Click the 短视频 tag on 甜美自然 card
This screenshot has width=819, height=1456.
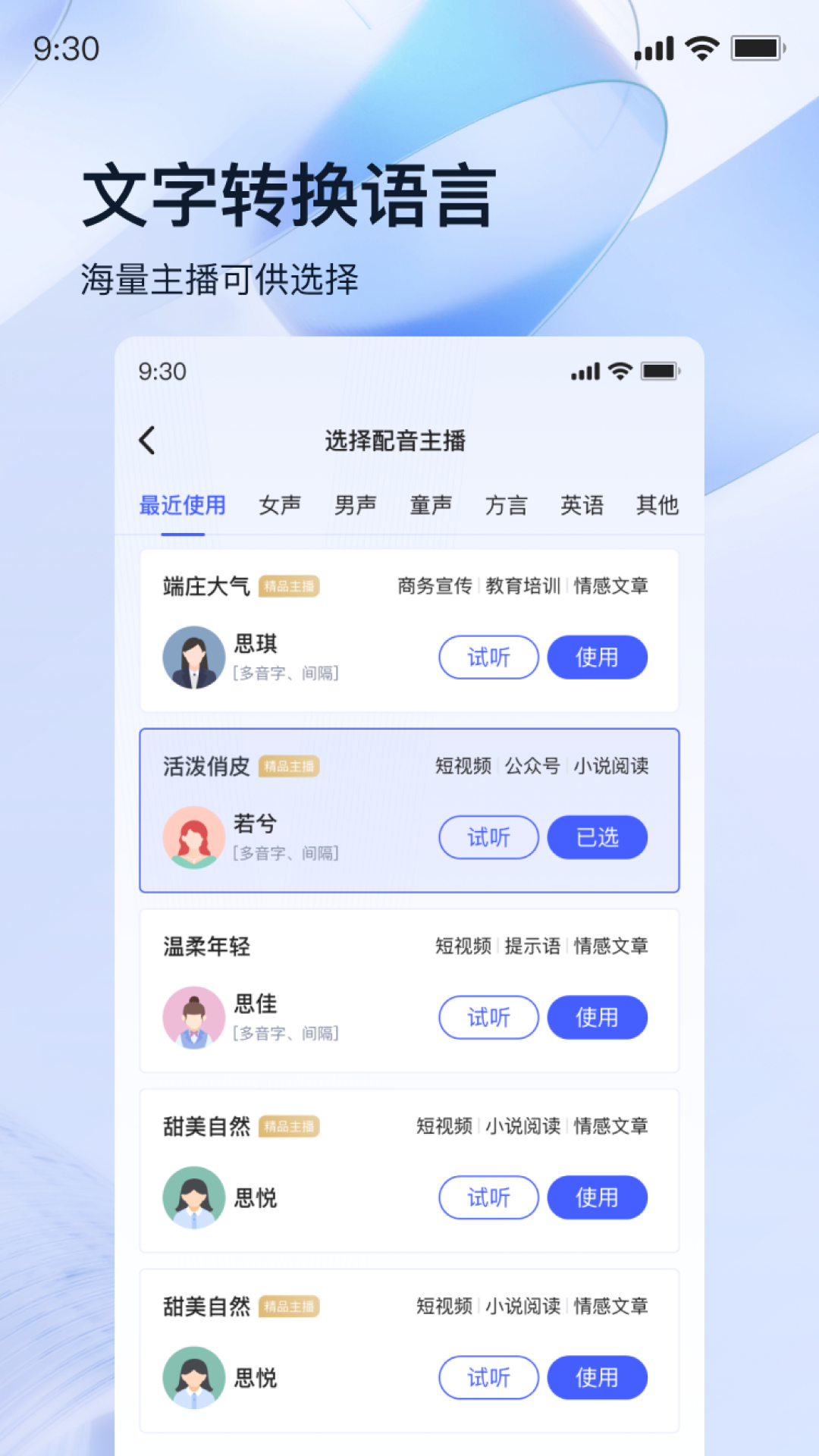444,1128
